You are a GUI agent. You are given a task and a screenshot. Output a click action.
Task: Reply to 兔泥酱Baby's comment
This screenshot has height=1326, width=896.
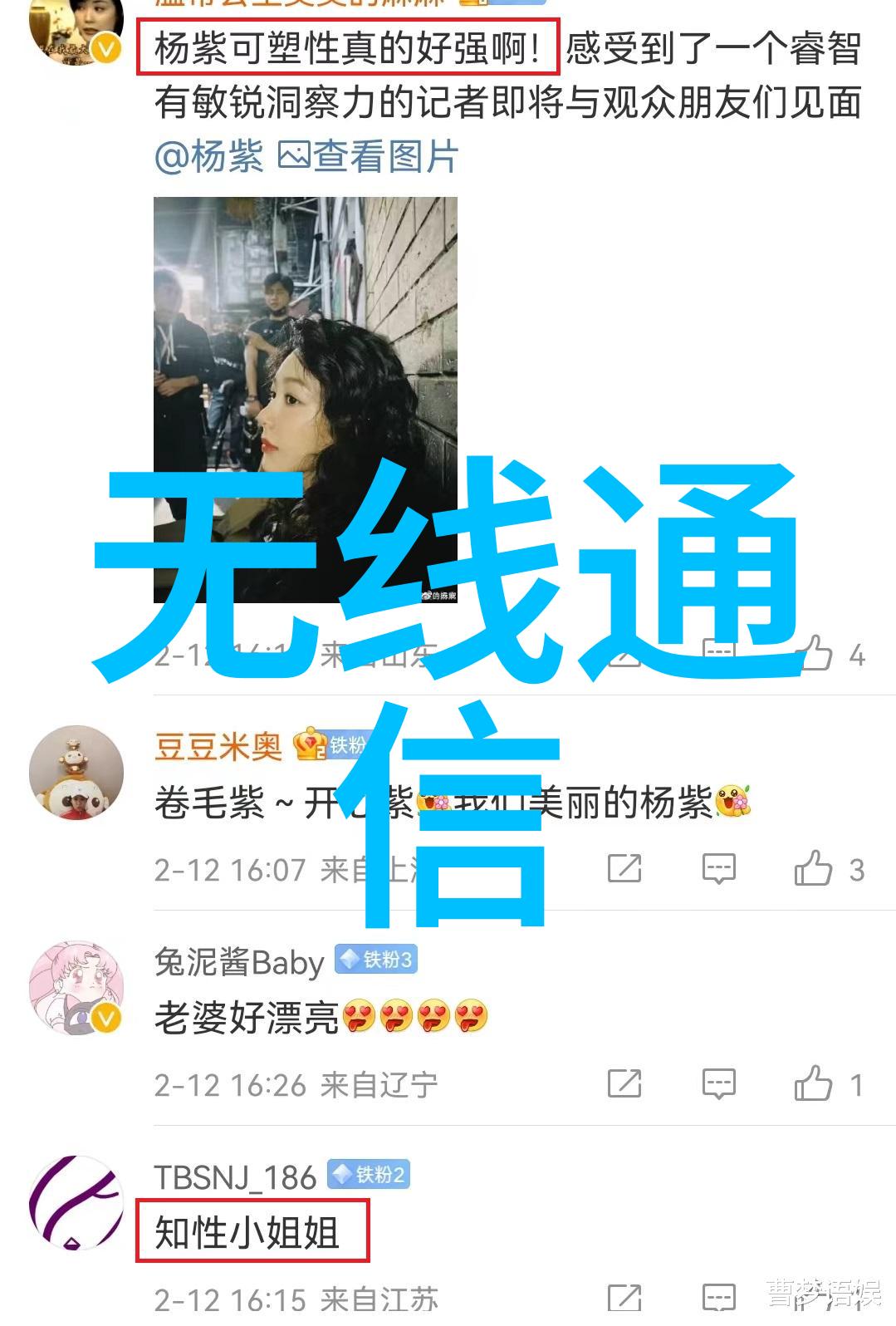pyautogui.click(x=718, y=1084)
